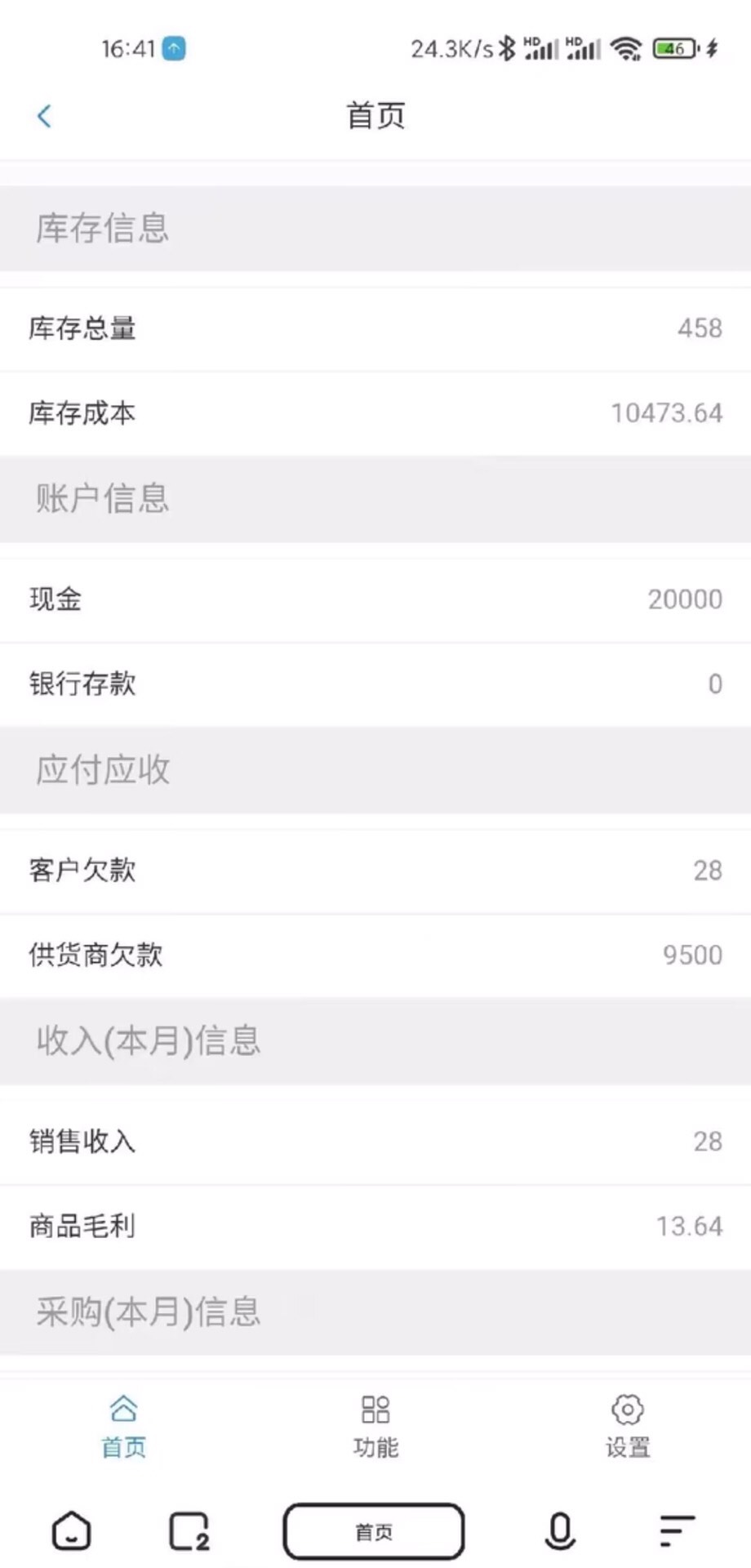Open the windows switcher showing 2
Viewport: 751px width, 1568px height.
pyautogui.click(x=189, y=1530)
